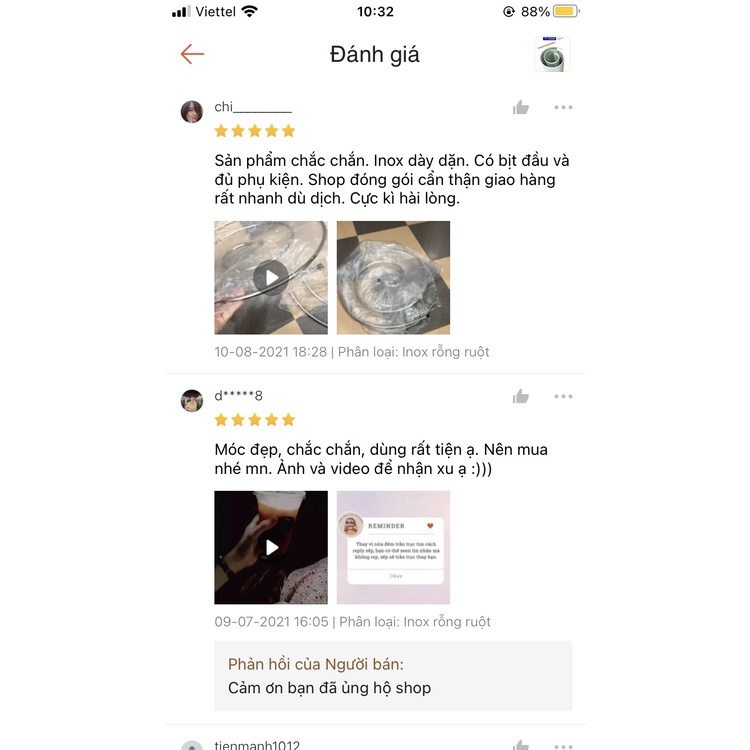Open the product thumbnail in the header
Viewport: 750px width, 750px height.
(x=552, y=54)
